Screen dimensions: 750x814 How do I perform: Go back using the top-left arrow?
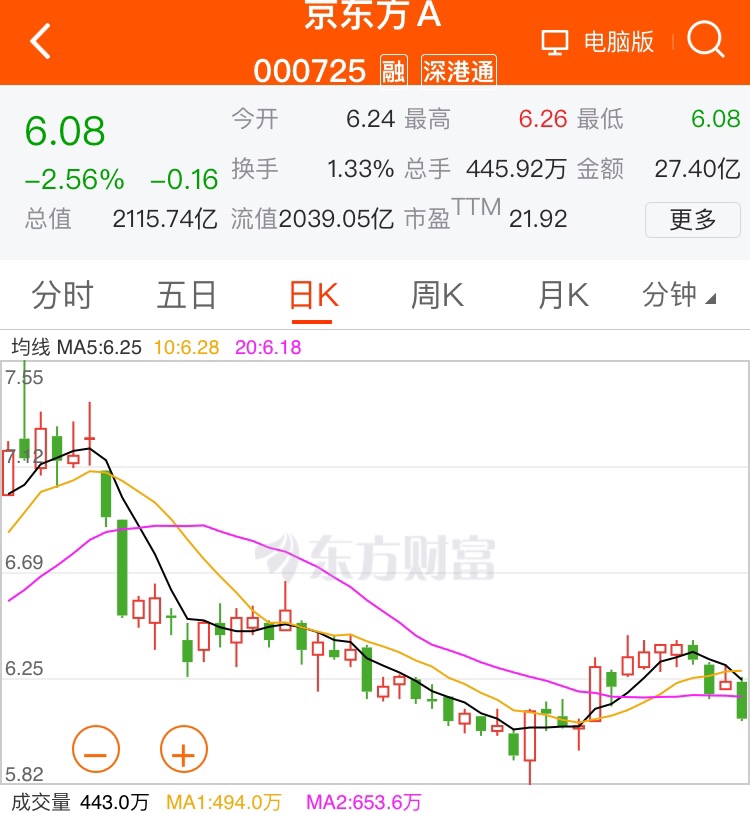coord(40,42)
